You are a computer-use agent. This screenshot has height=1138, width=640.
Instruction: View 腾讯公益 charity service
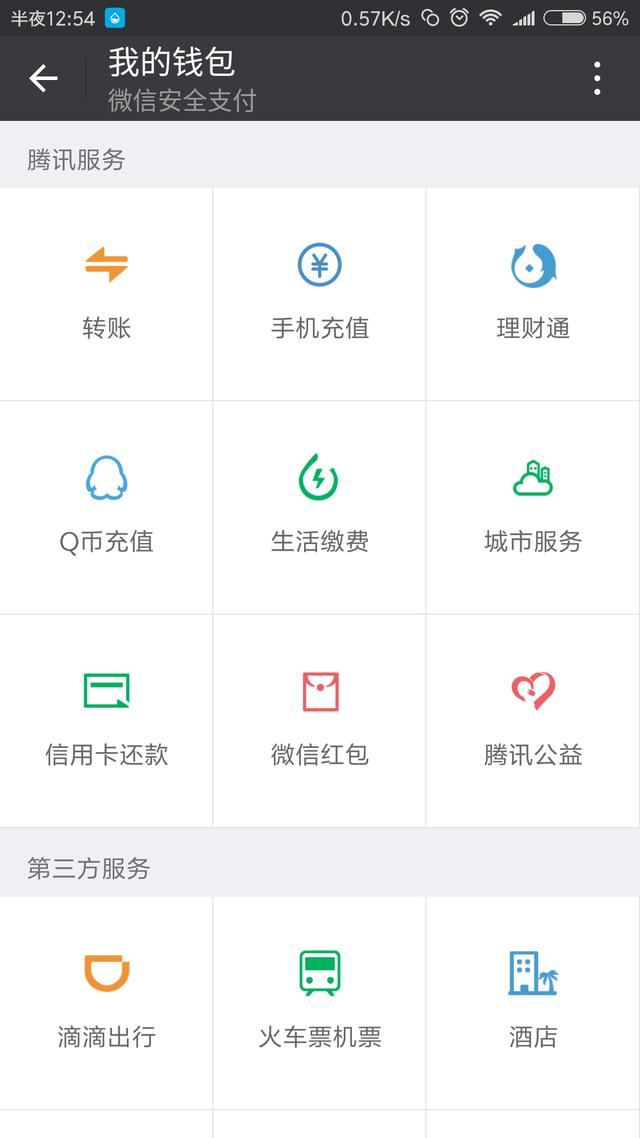(x=533, y=719)
